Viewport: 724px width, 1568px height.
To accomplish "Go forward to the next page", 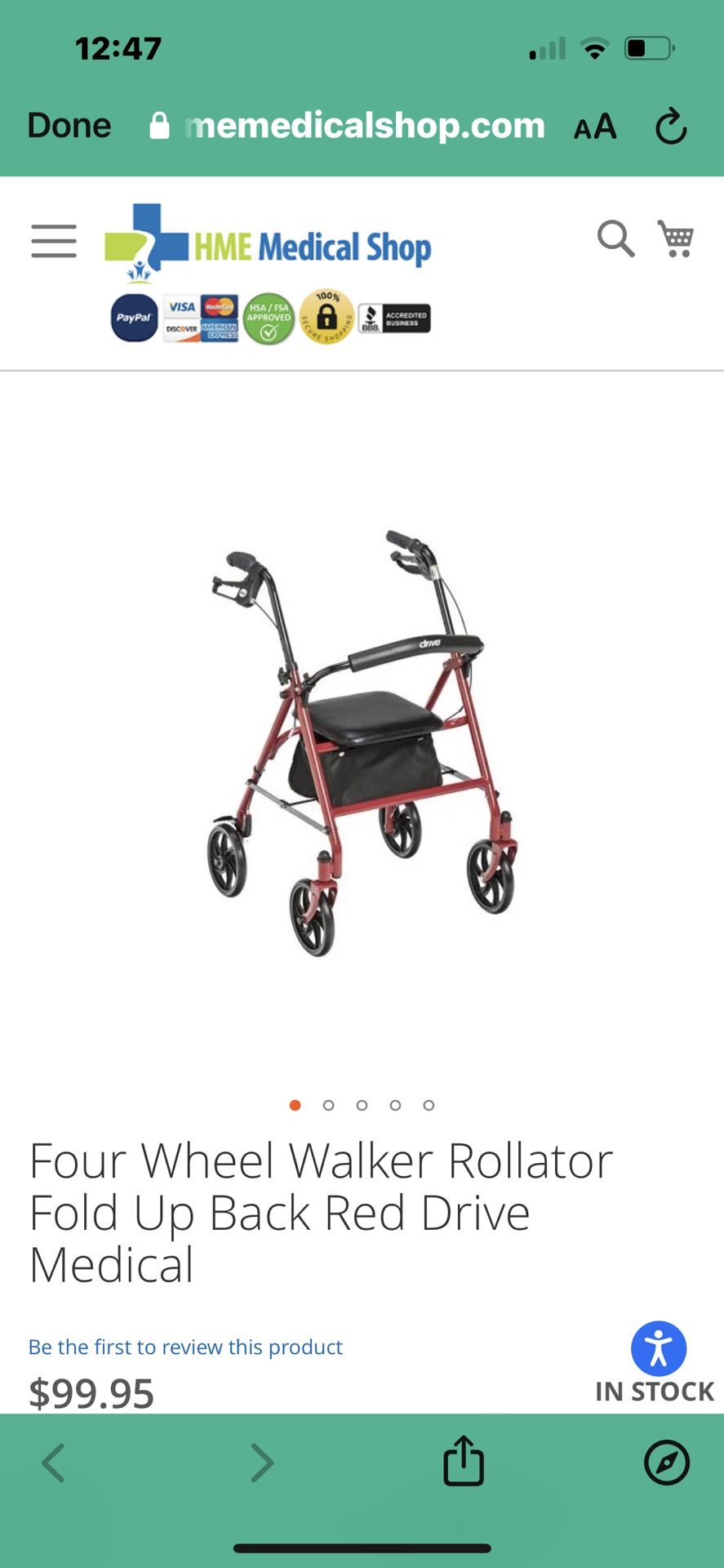I will coord(261,1463).
